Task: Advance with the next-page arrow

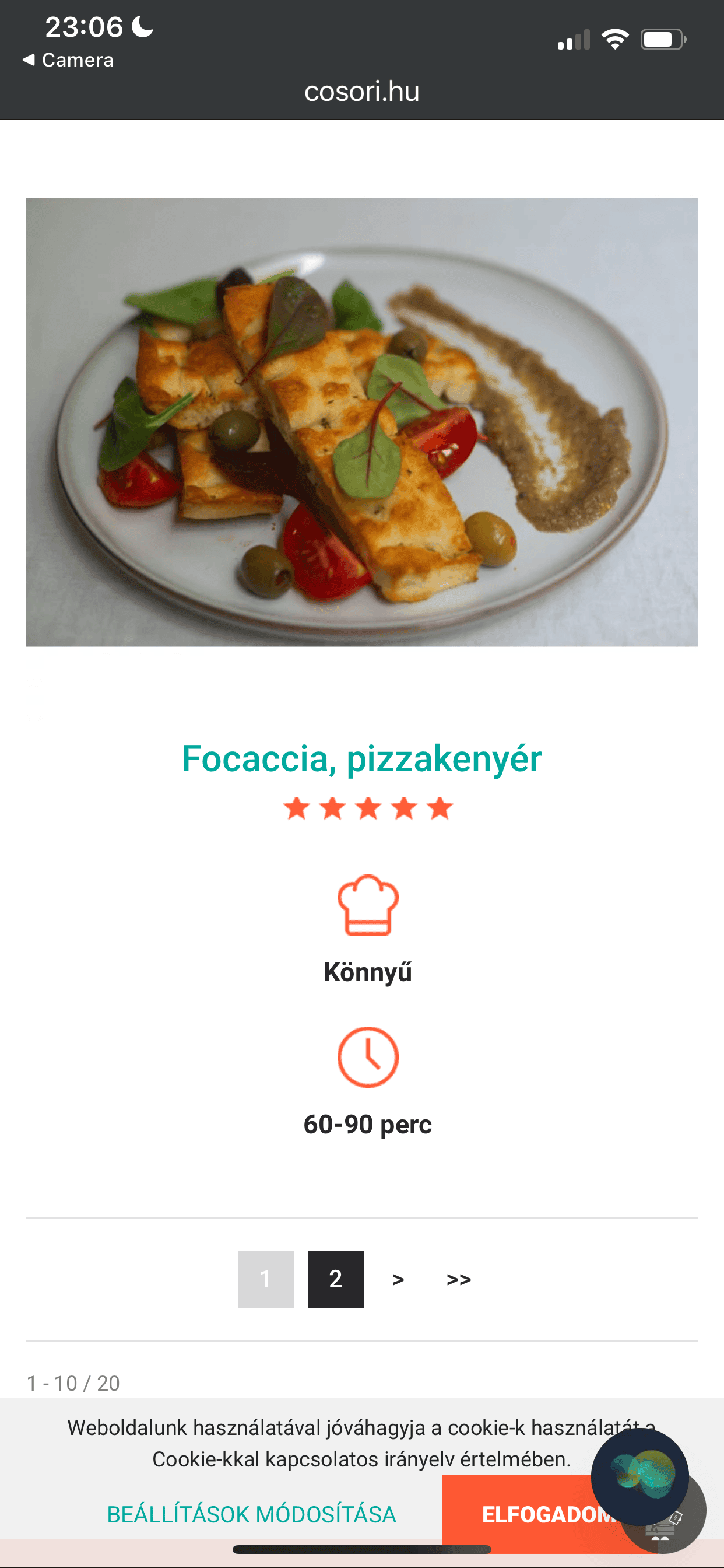Action: [398, 1279]
